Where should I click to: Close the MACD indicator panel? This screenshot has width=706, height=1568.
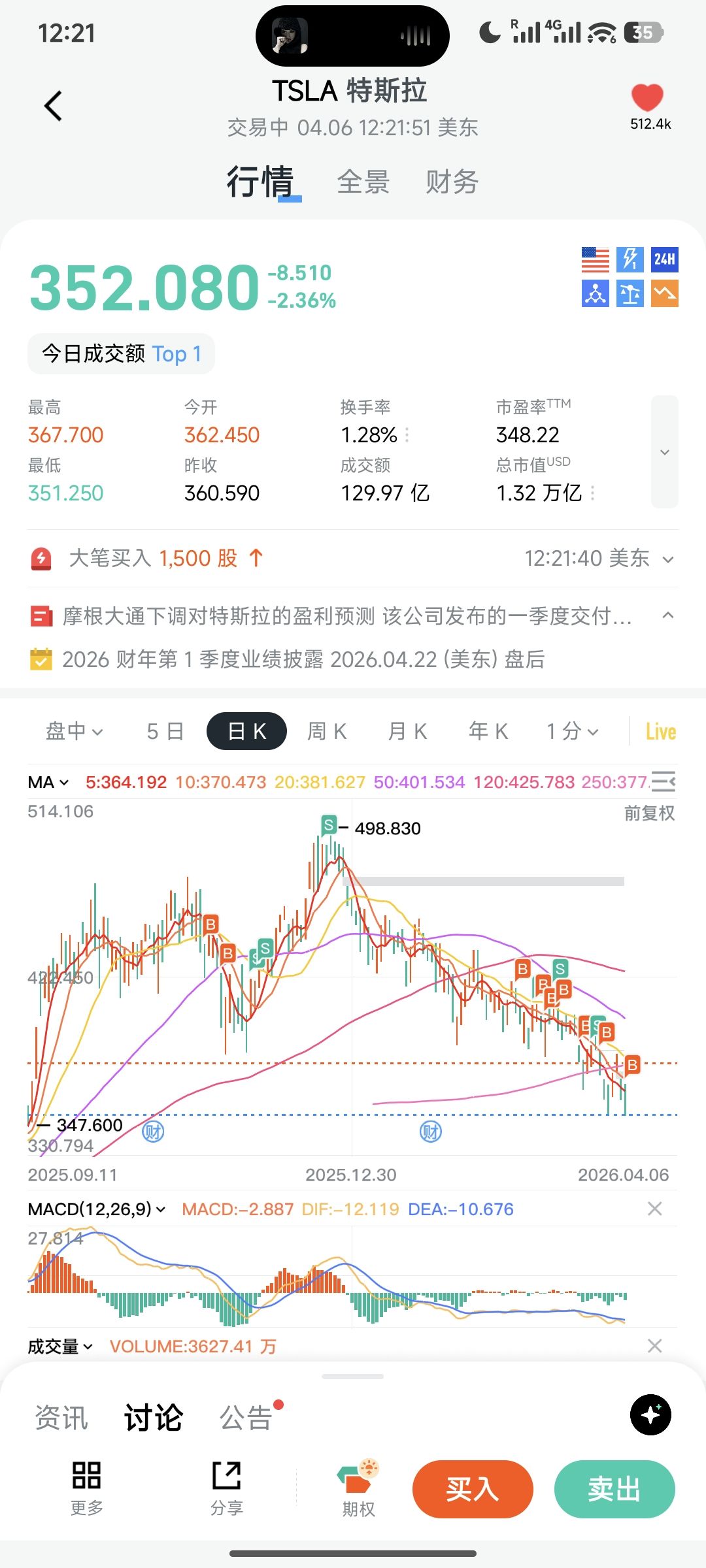(654, 1209)
